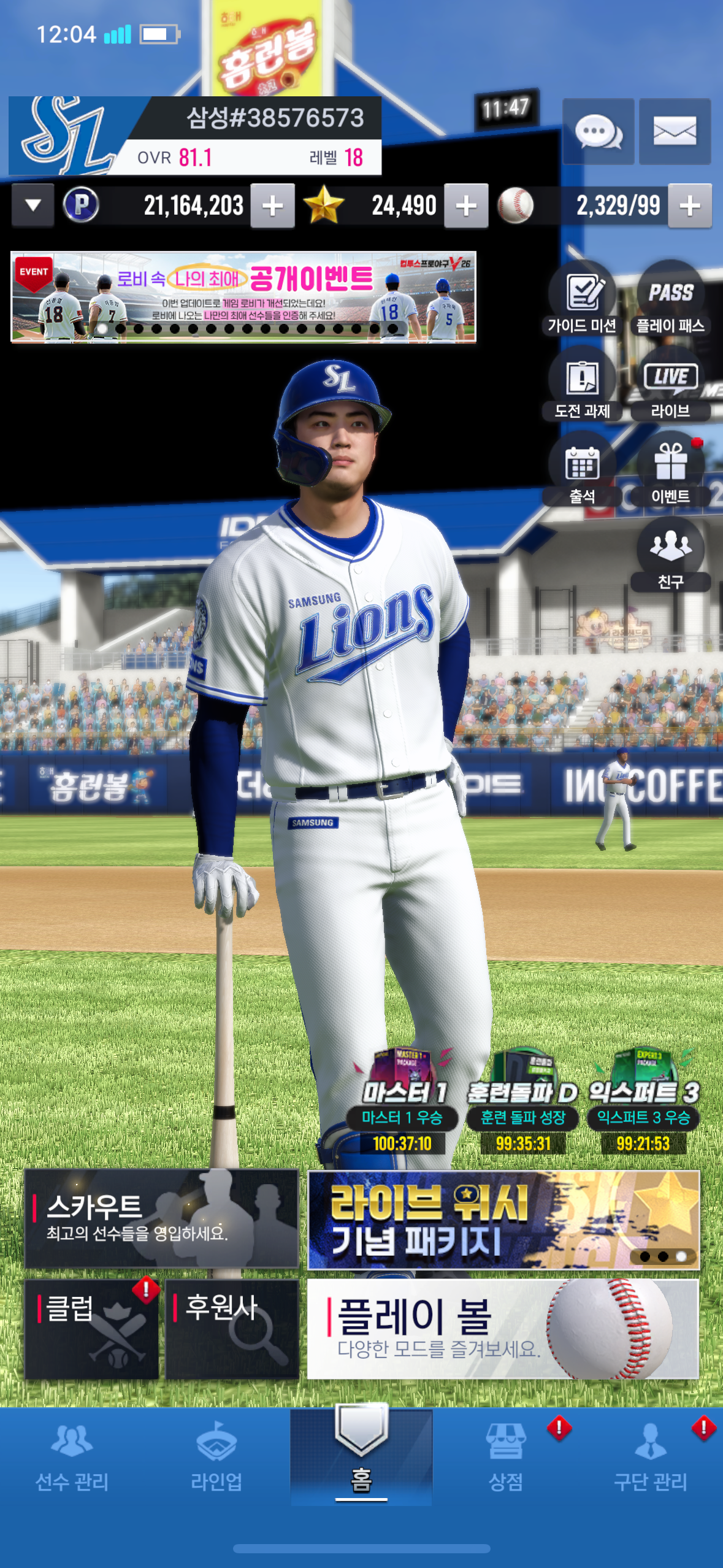Screen dimensions: 723x1568
Task: Open the mailbox envelope icon
Action: click(x=675, y=131)
